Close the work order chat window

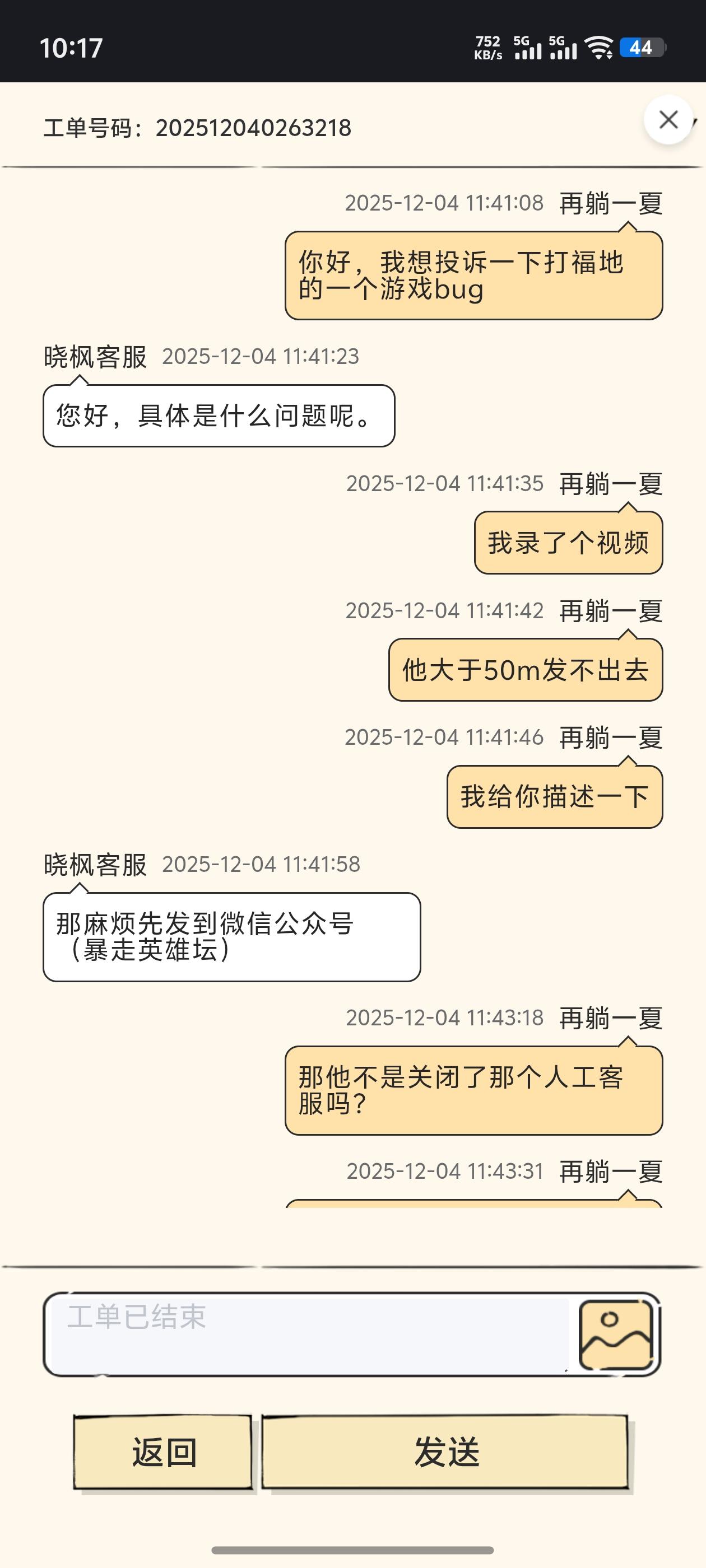(x=668, y=119)
